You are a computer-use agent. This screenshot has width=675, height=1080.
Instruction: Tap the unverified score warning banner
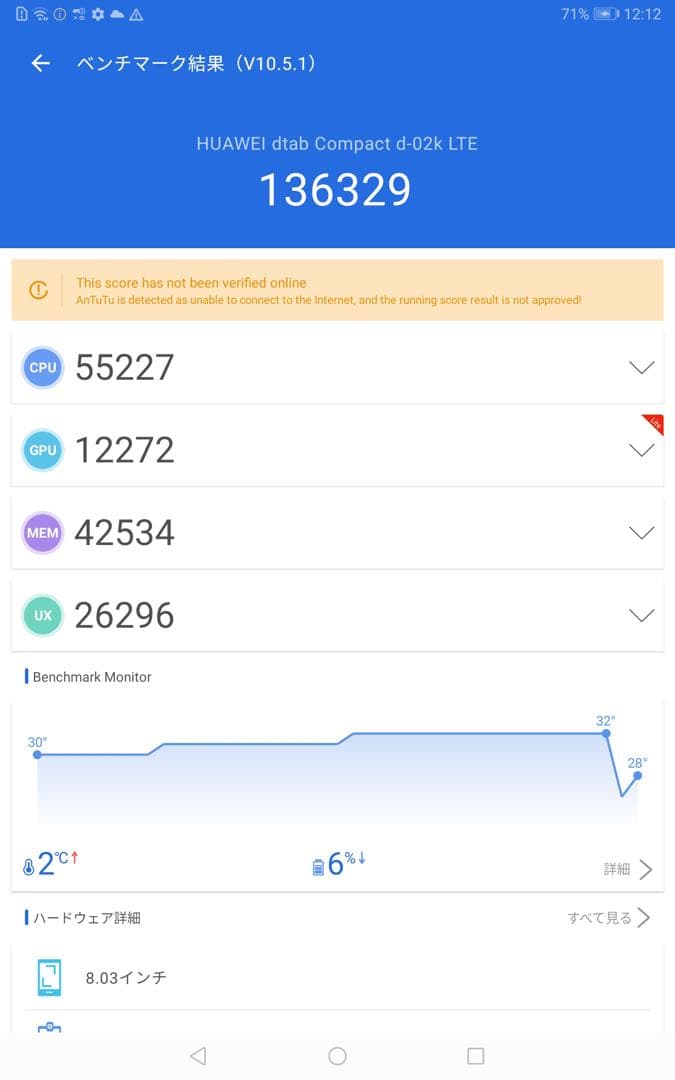337,290
